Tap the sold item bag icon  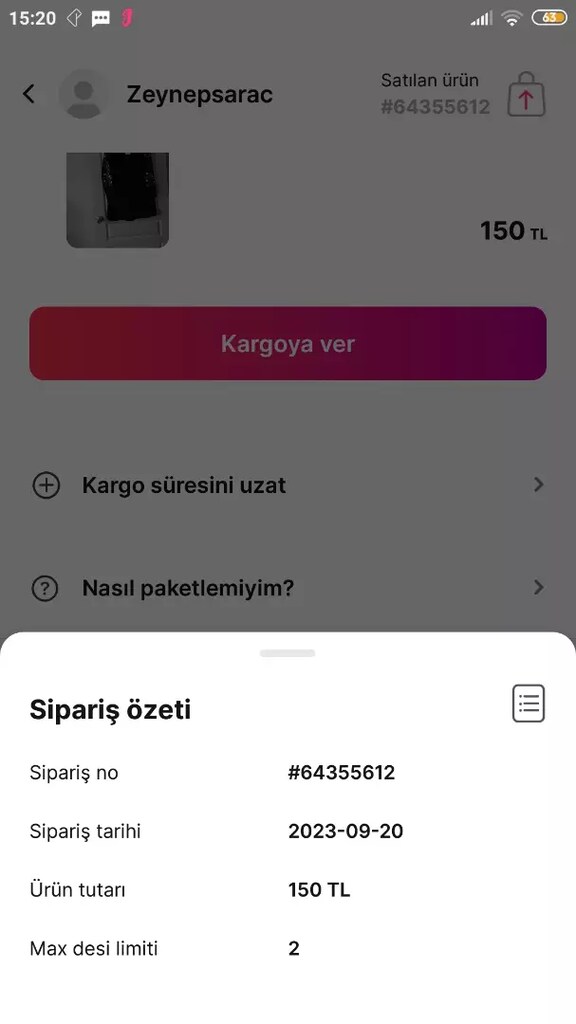[526, 95]
